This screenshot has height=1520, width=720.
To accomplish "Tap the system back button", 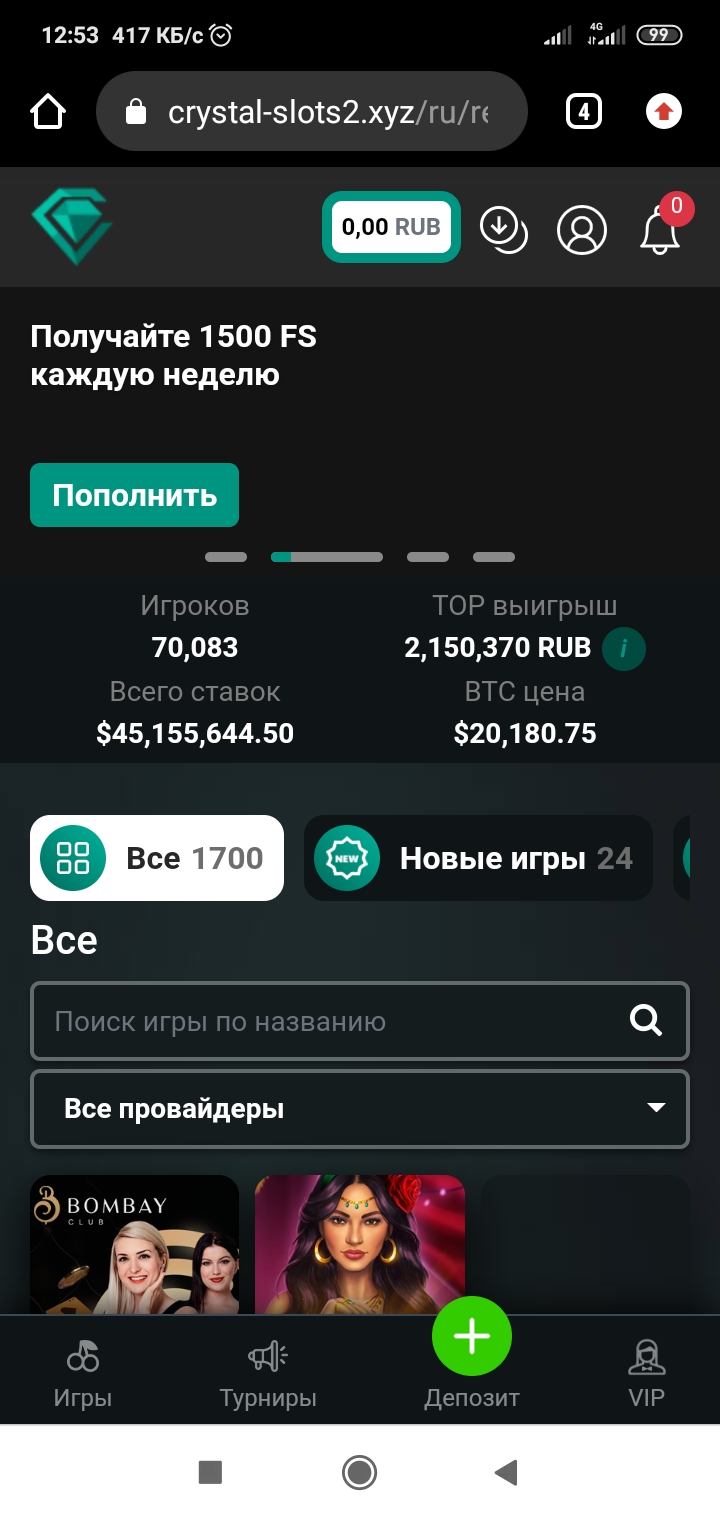I will [x=507, y=1472].
